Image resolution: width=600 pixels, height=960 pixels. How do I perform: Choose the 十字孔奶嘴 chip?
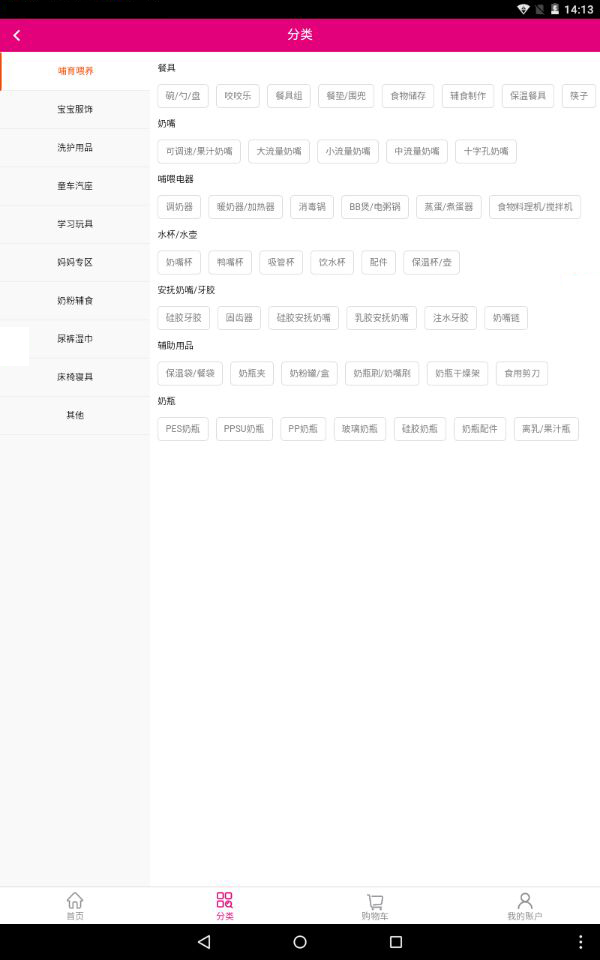tap(486, 152)
